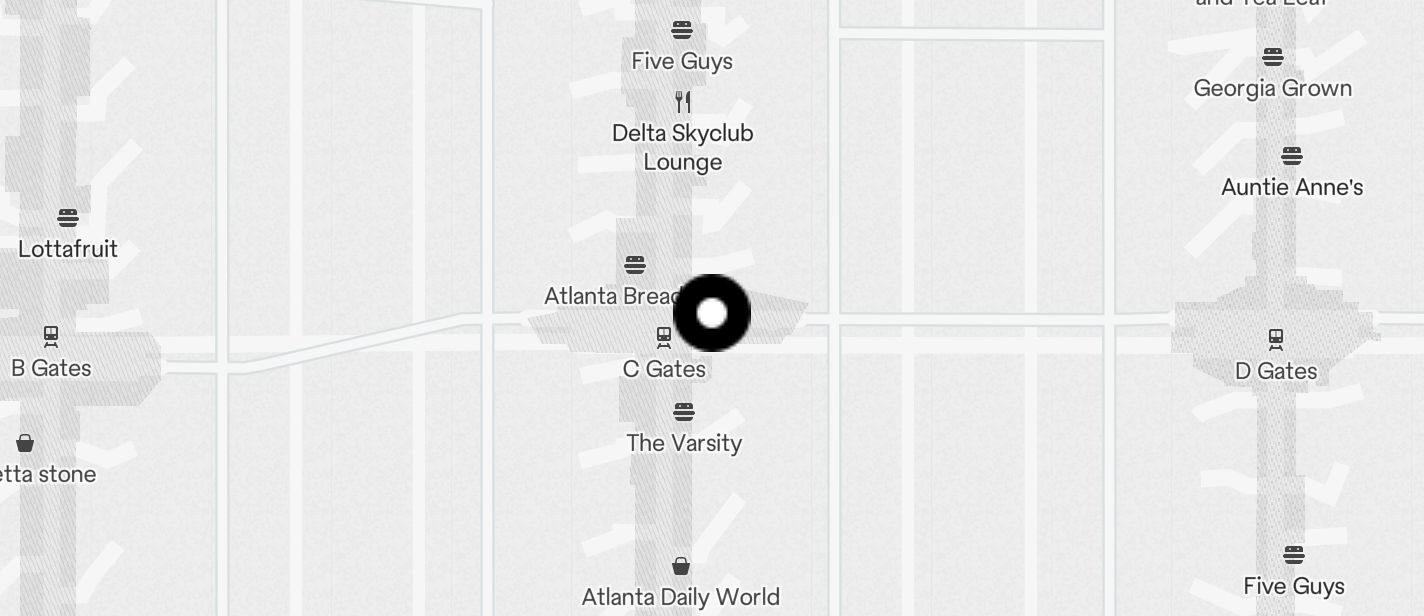
Task: Tap the Auntie Anne's marker
Action: tap(1292, 156)
